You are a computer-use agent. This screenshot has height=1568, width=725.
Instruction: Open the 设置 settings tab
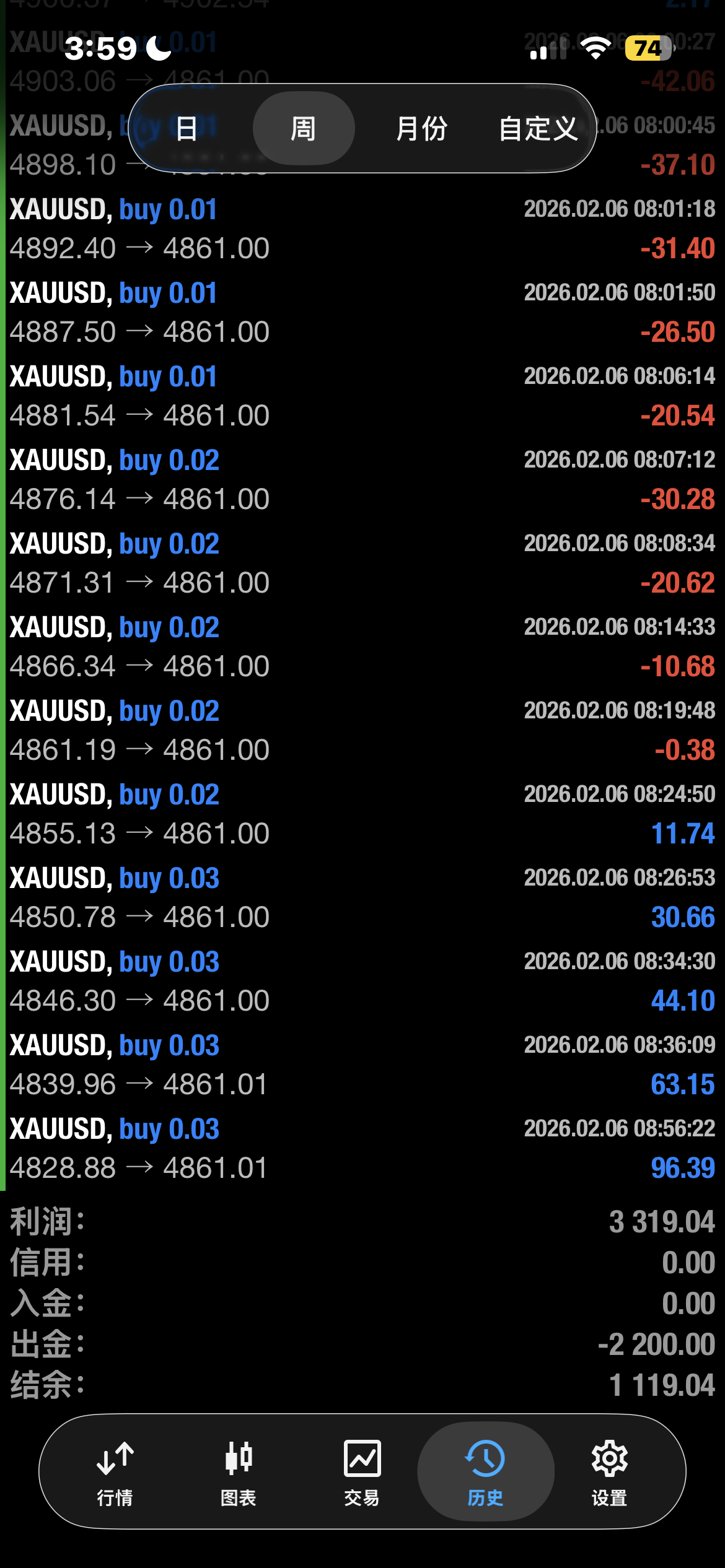609,1471
